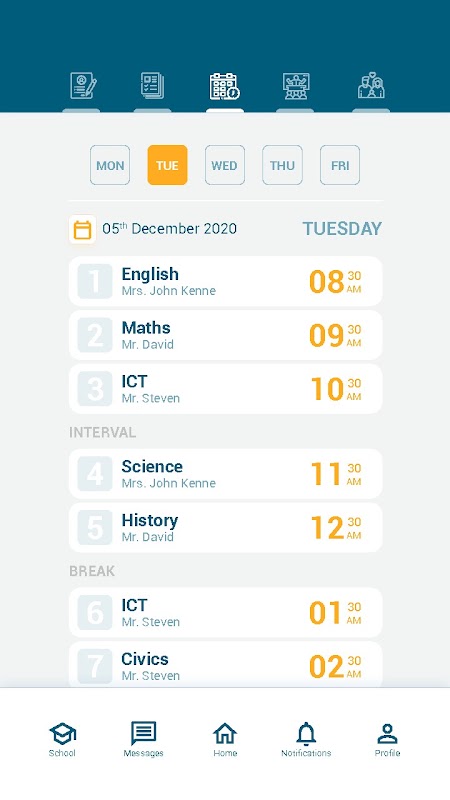Select the timetable calendar tab
Screen dimensions: 450x800
point(224,86)
